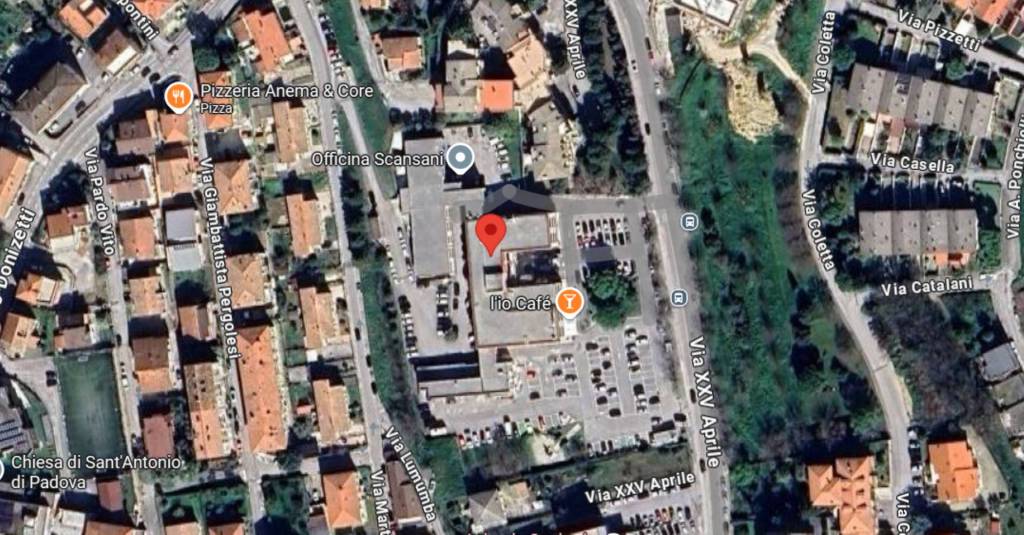This screenshot has width=1024, height=535.
Task: Open Pizzeria Anema & Core place marker
Action: click(x=178, y=96)
